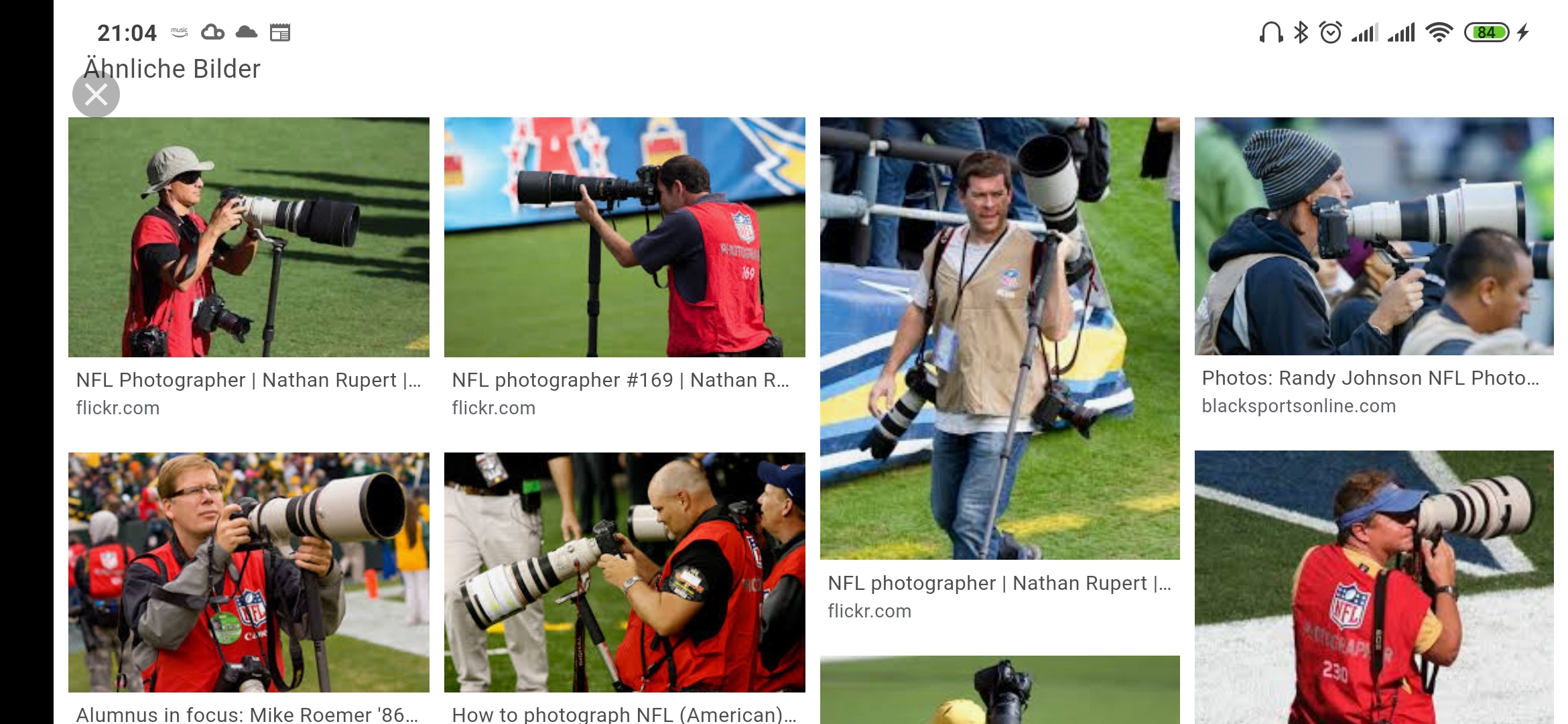
Task: View the photographer in tan vest image
Action: click(x=1000, y=338)
